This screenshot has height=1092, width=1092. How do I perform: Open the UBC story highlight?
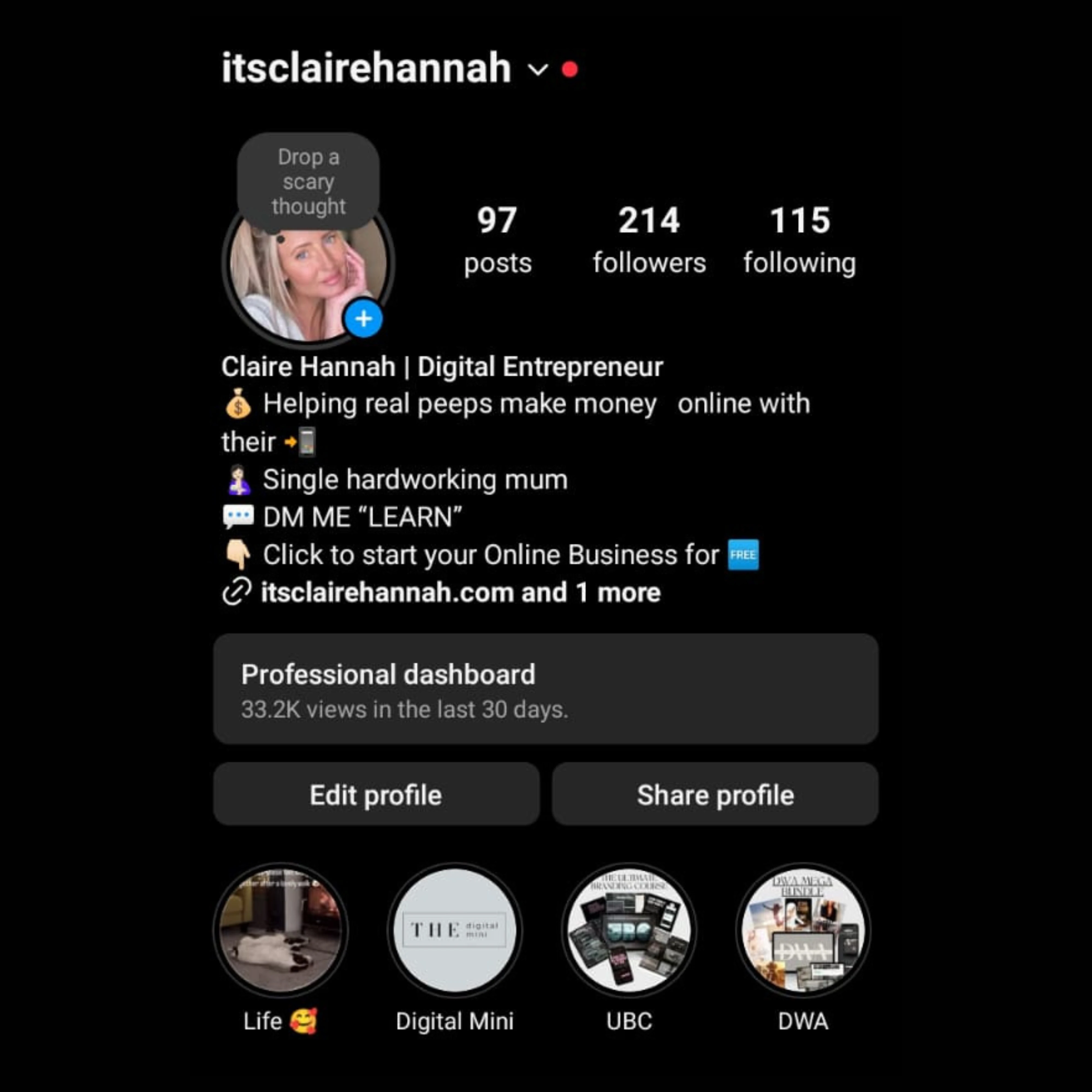629,930
